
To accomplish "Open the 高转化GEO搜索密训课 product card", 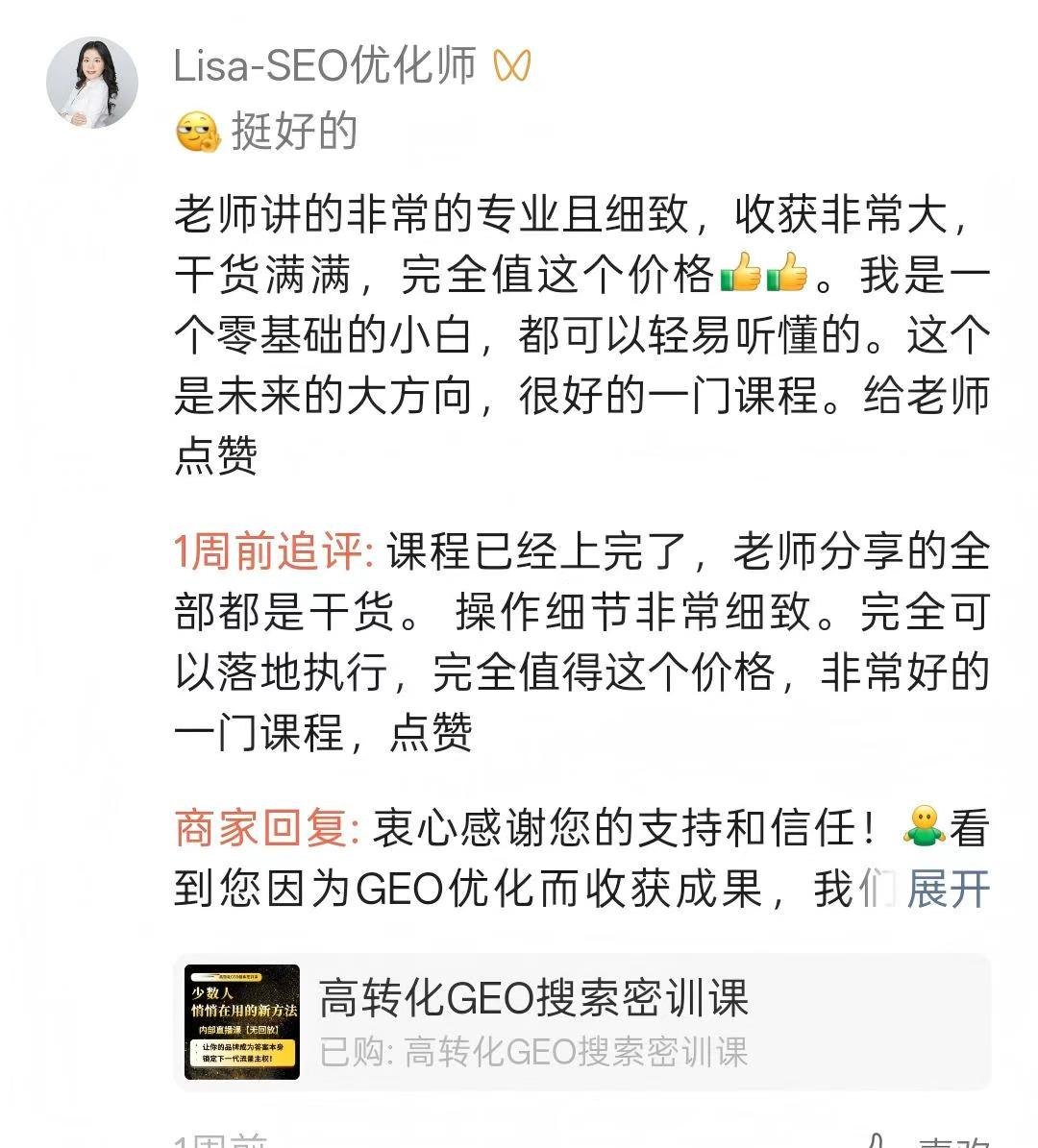I will click(581, 1022).
